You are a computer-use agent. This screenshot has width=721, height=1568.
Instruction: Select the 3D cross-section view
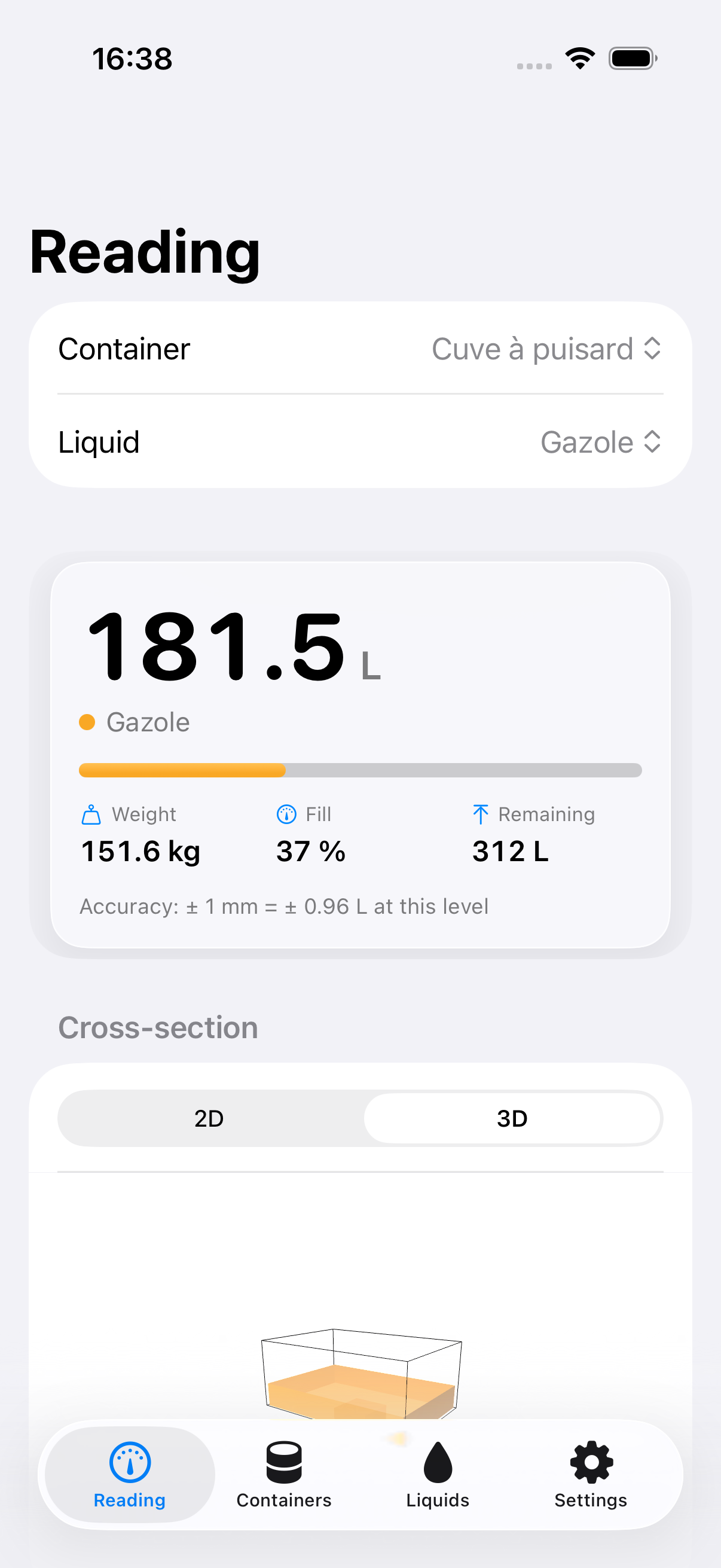pyautogui.click(x=512, y=1118)
